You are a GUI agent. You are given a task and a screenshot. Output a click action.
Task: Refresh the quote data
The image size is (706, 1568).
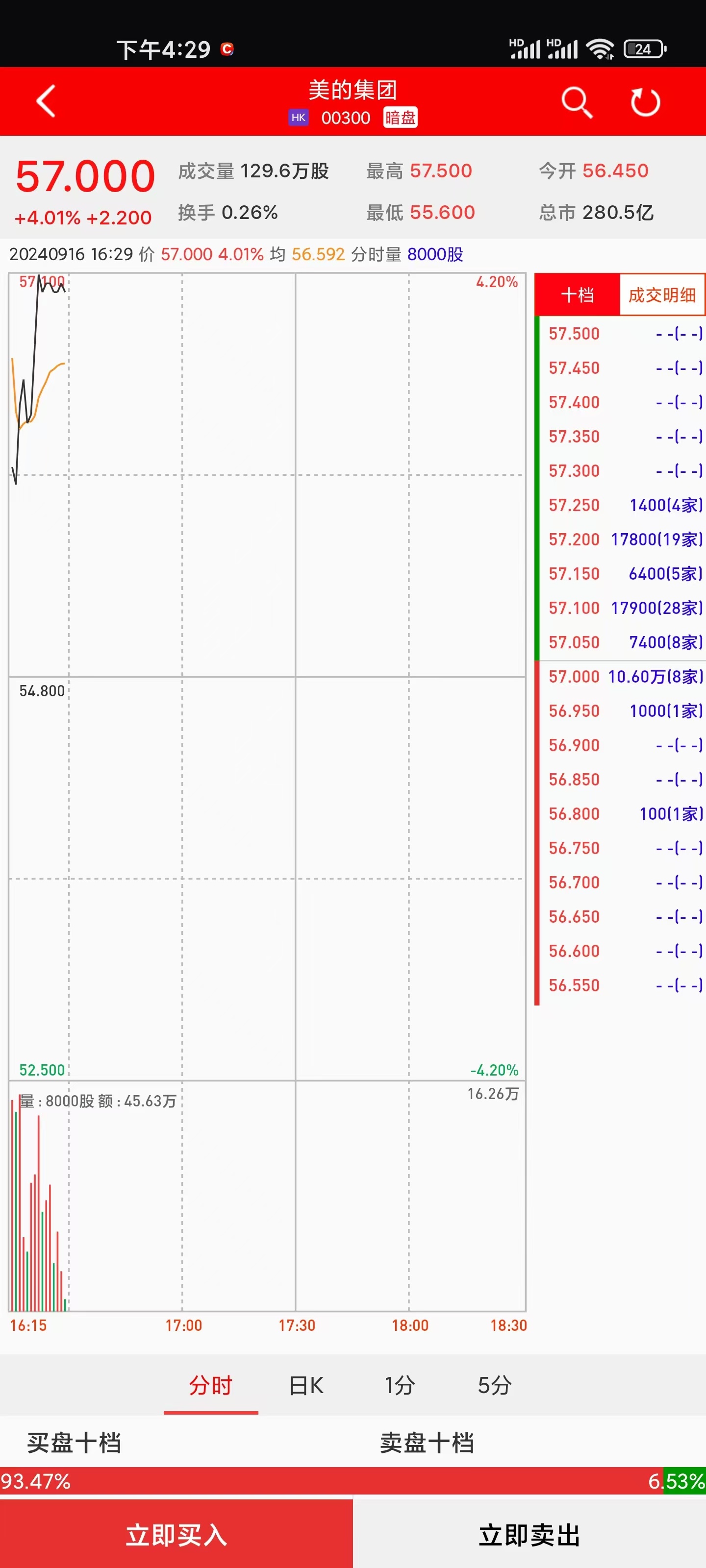[x=645, y=101]
